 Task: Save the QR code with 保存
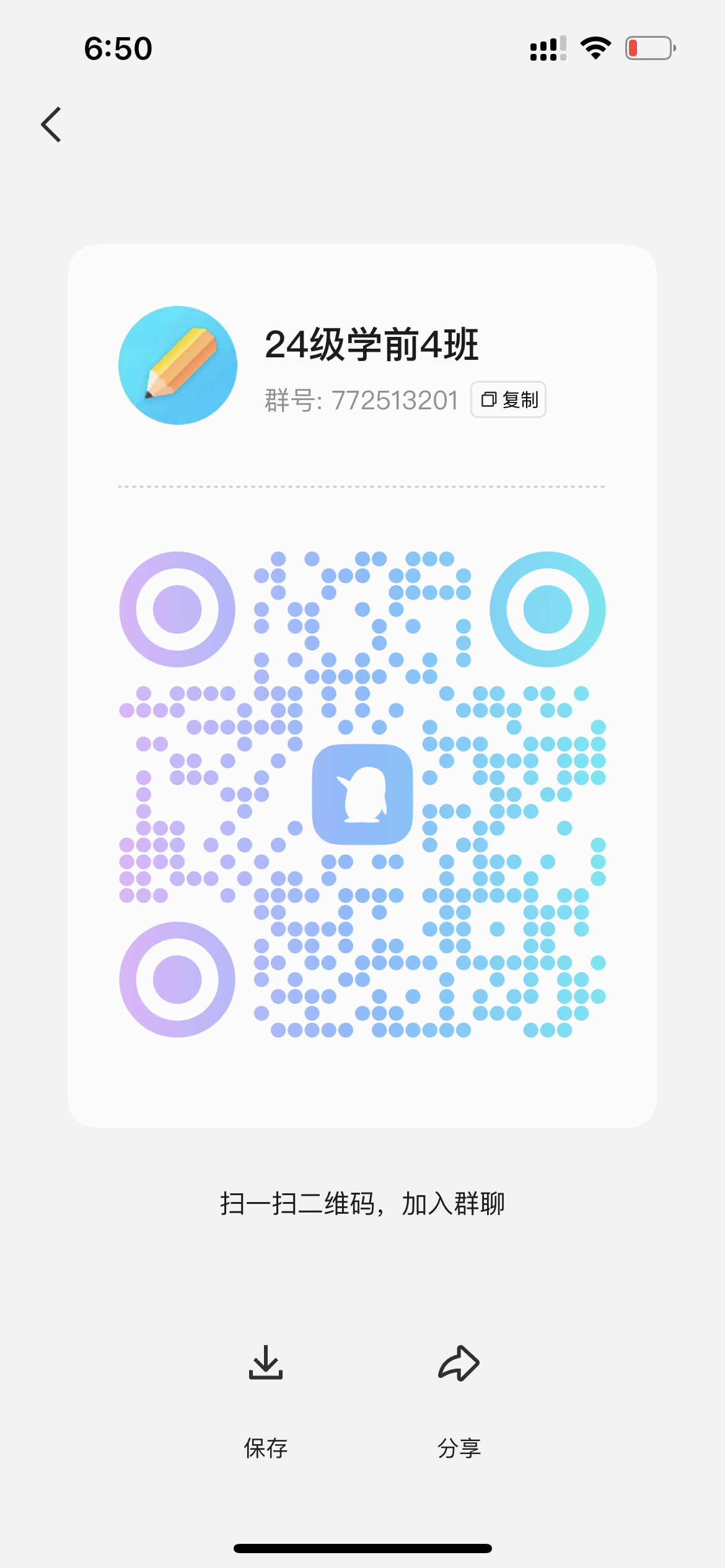(x=266, y=1401)
